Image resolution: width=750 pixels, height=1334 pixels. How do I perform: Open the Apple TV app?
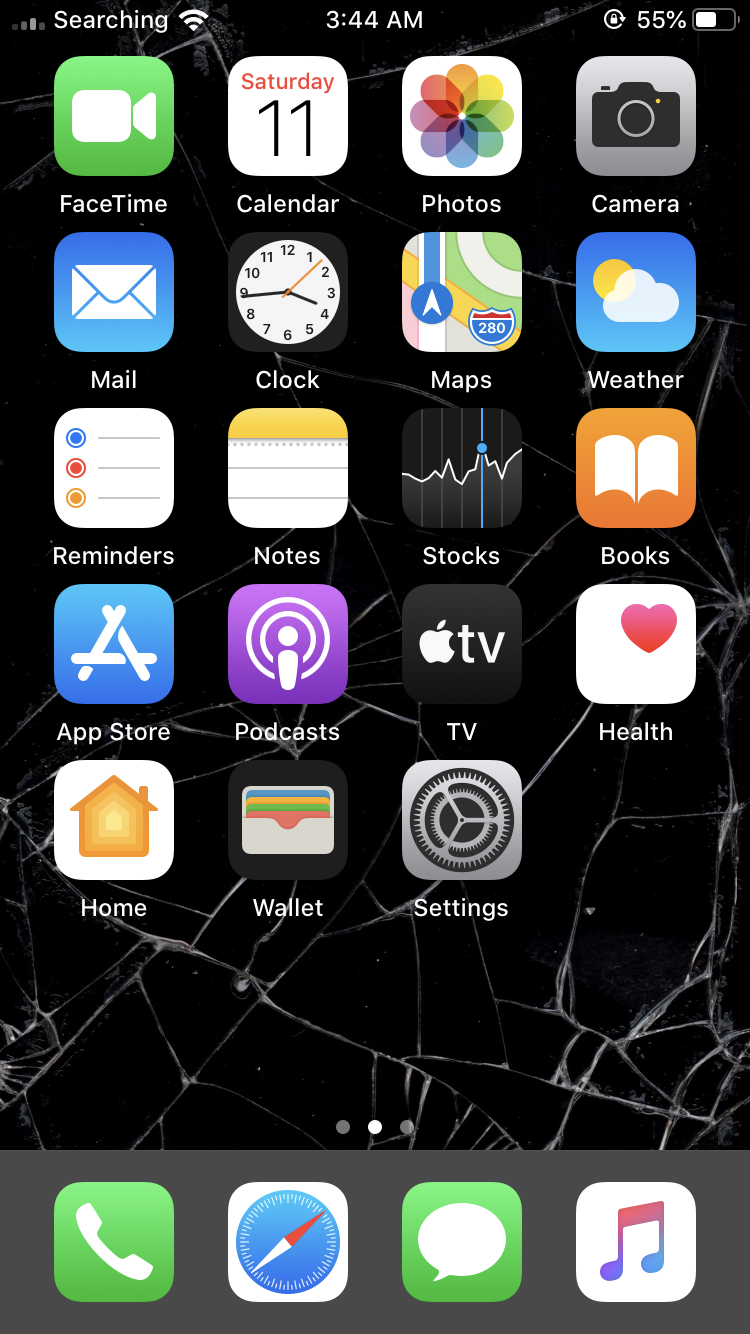[x=461, y=644]
